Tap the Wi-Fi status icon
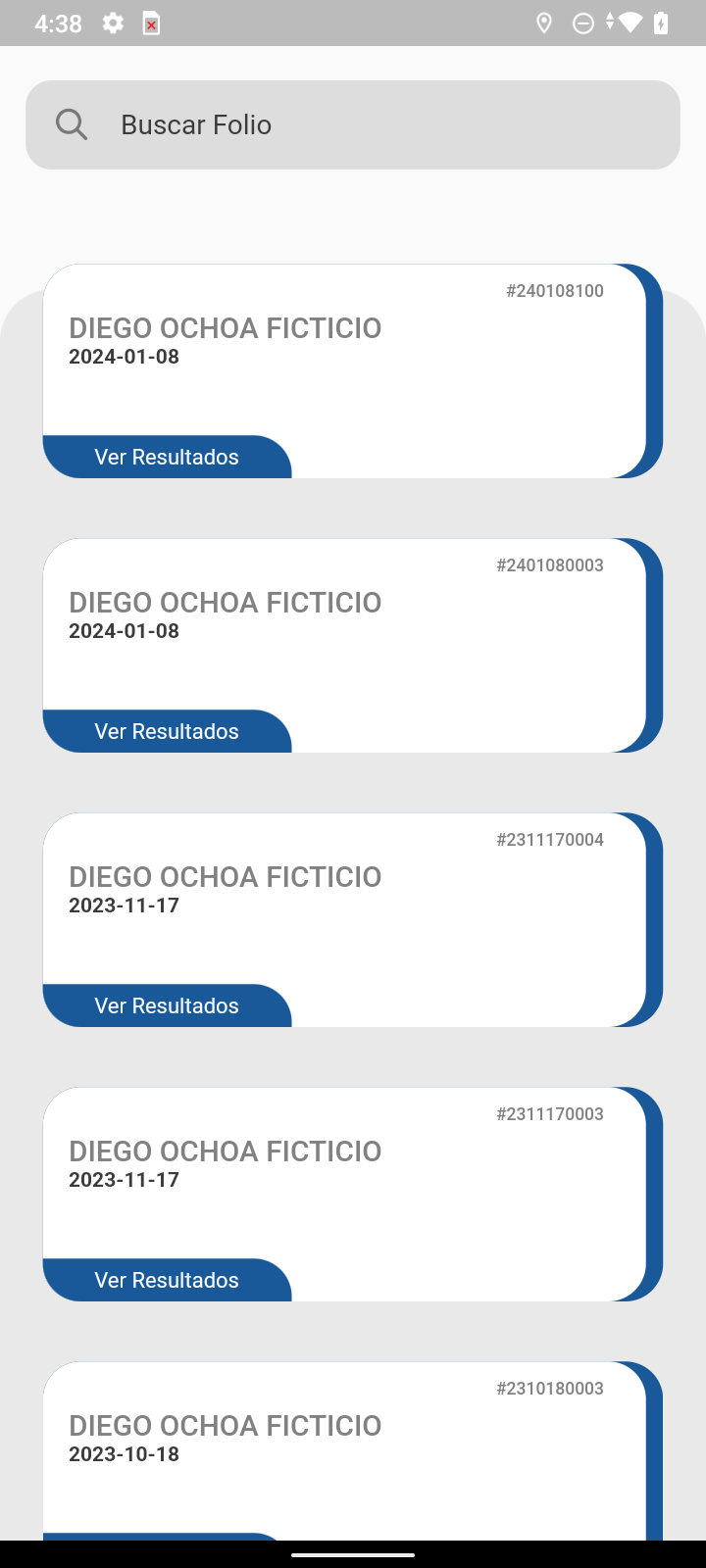Viewport: 706px width, 1568px height. [628, 23]
